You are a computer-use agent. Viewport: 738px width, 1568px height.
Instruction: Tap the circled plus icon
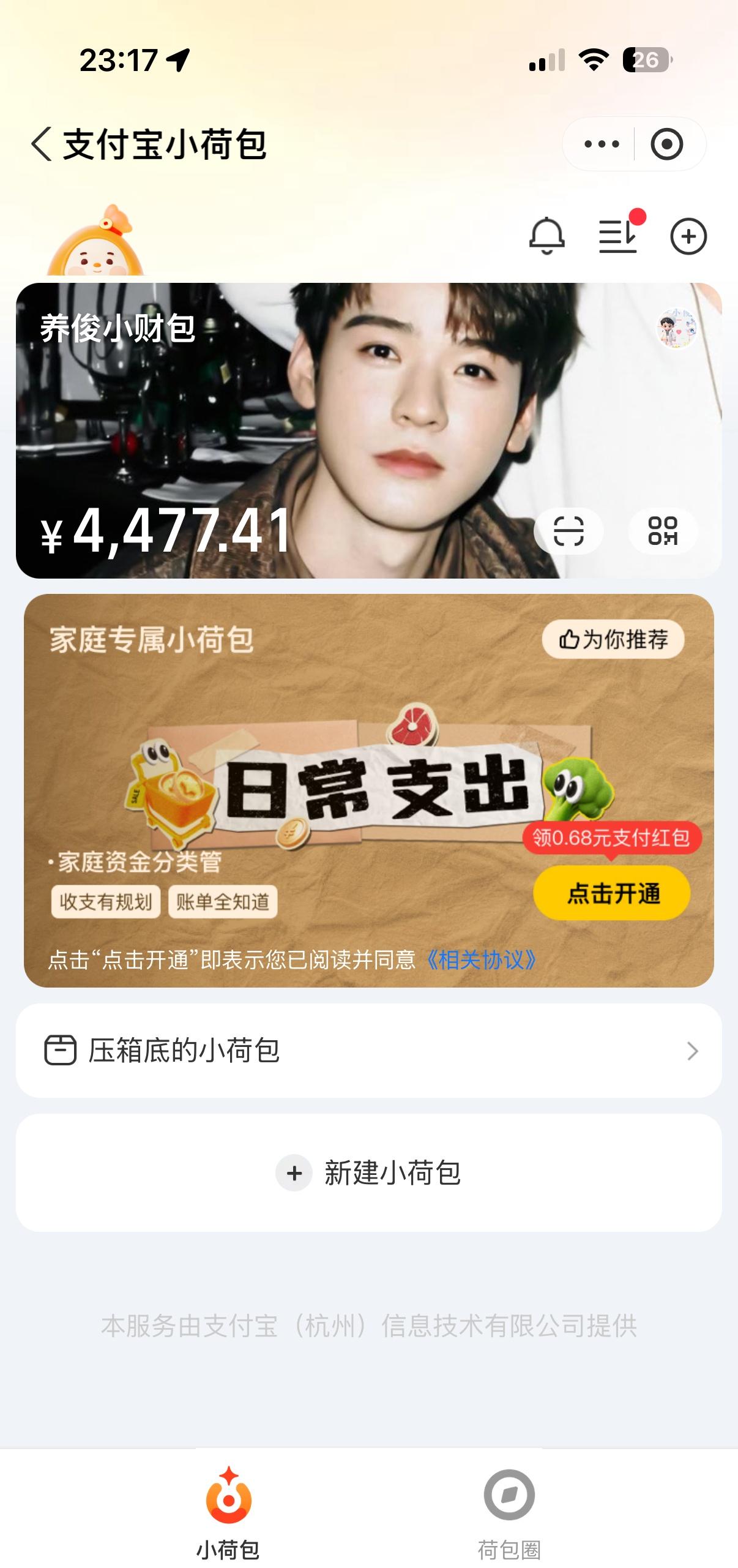click(x=688, y=236)
